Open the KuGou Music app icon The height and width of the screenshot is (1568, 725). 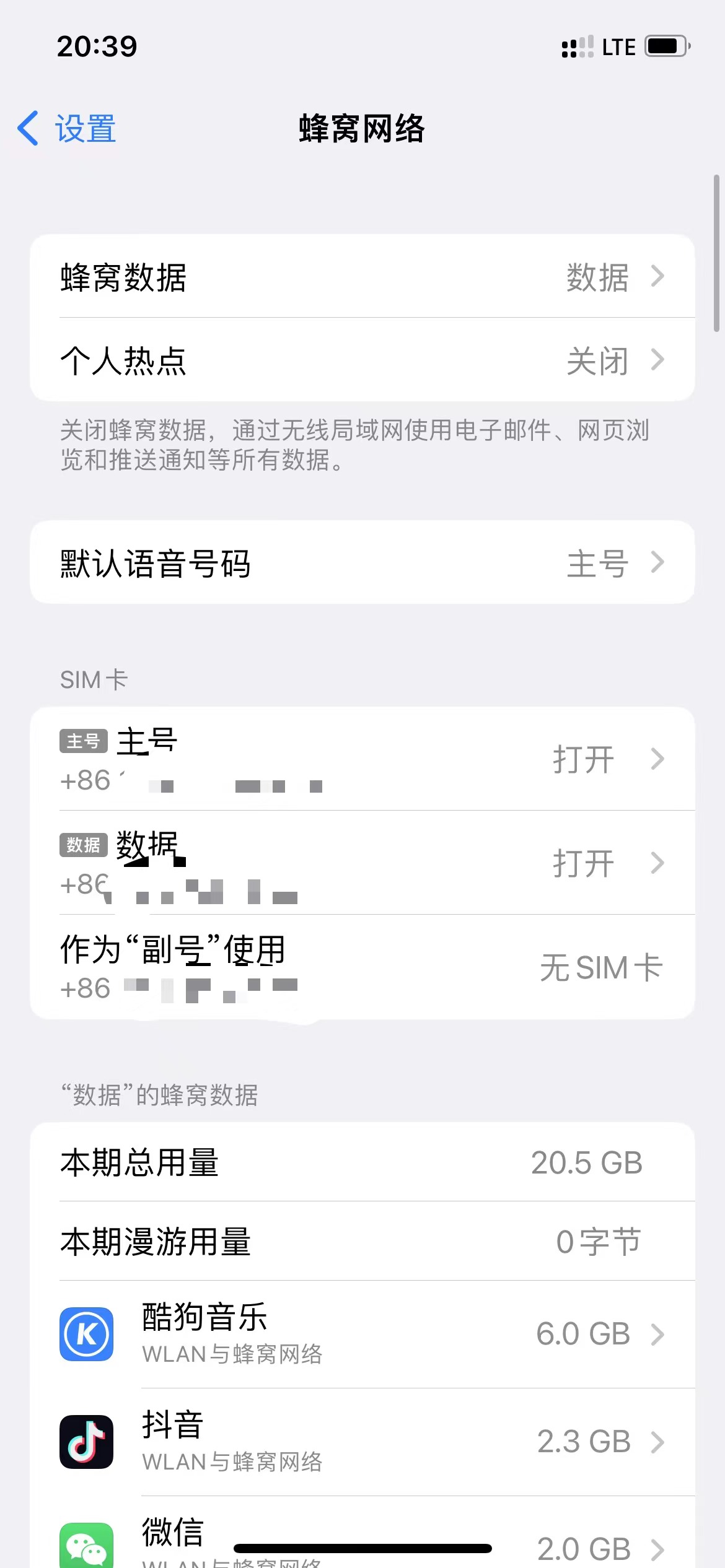click(x=86, y=1335)
